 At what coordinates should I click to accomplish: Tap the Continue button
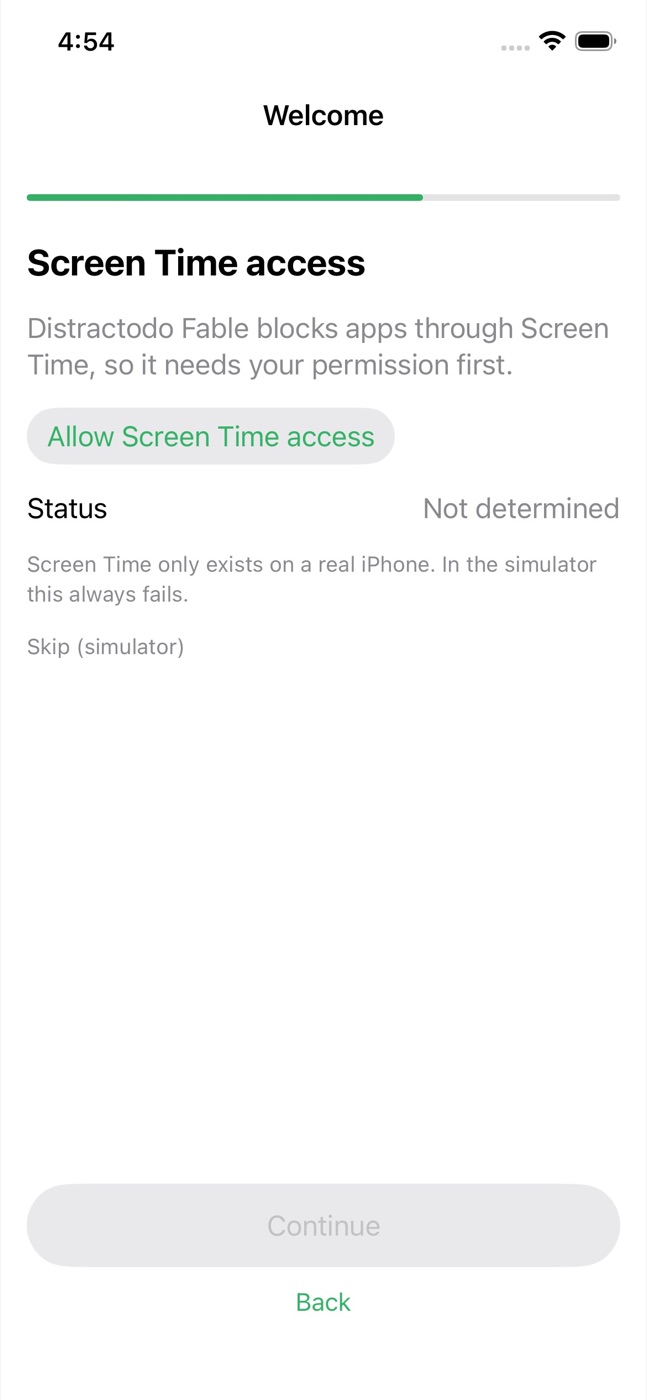[323, 1225]
